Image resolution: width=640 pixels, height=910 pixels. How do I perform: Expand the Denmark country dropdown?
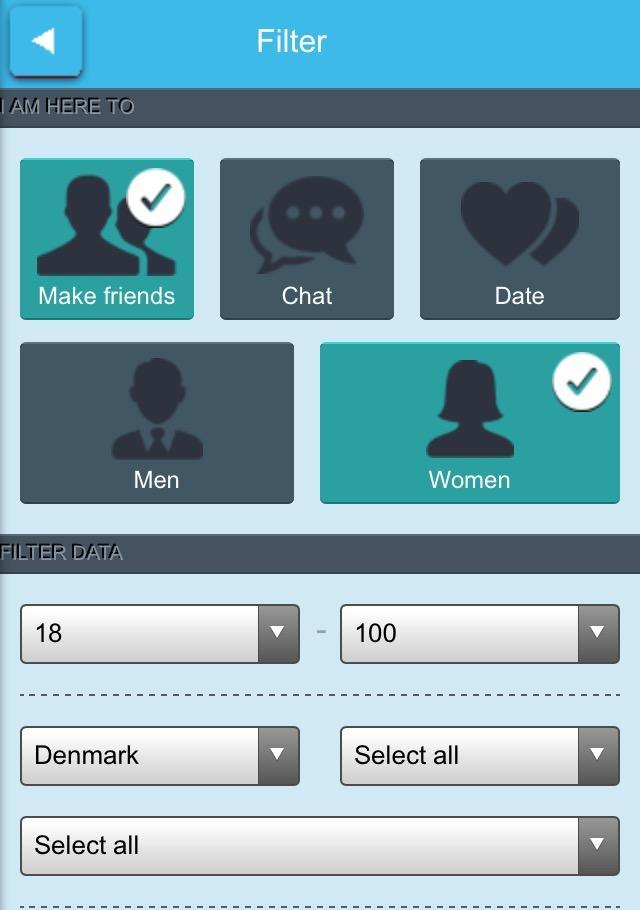(160, 755)
